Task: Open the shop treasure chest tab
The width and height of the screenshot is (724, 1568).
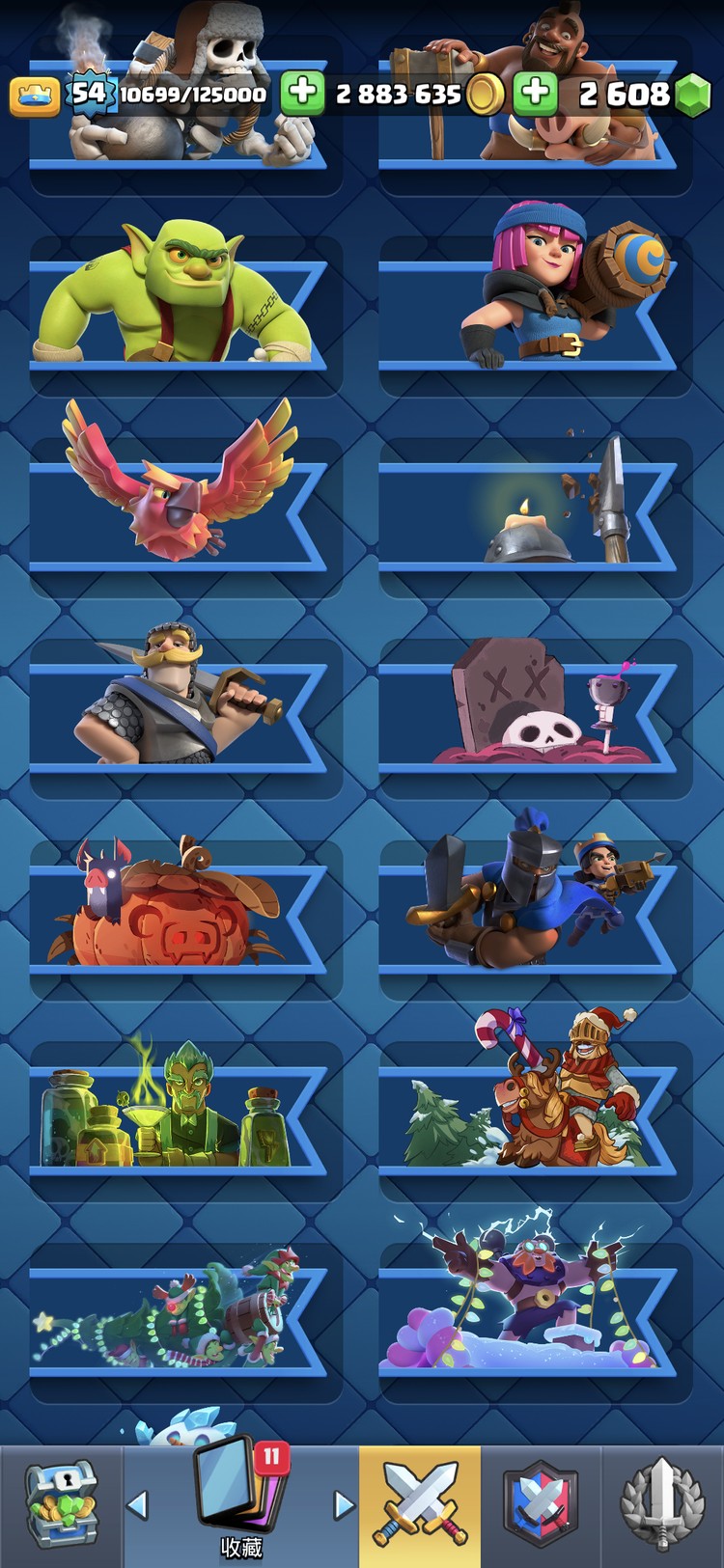Action: point(60,1505)
